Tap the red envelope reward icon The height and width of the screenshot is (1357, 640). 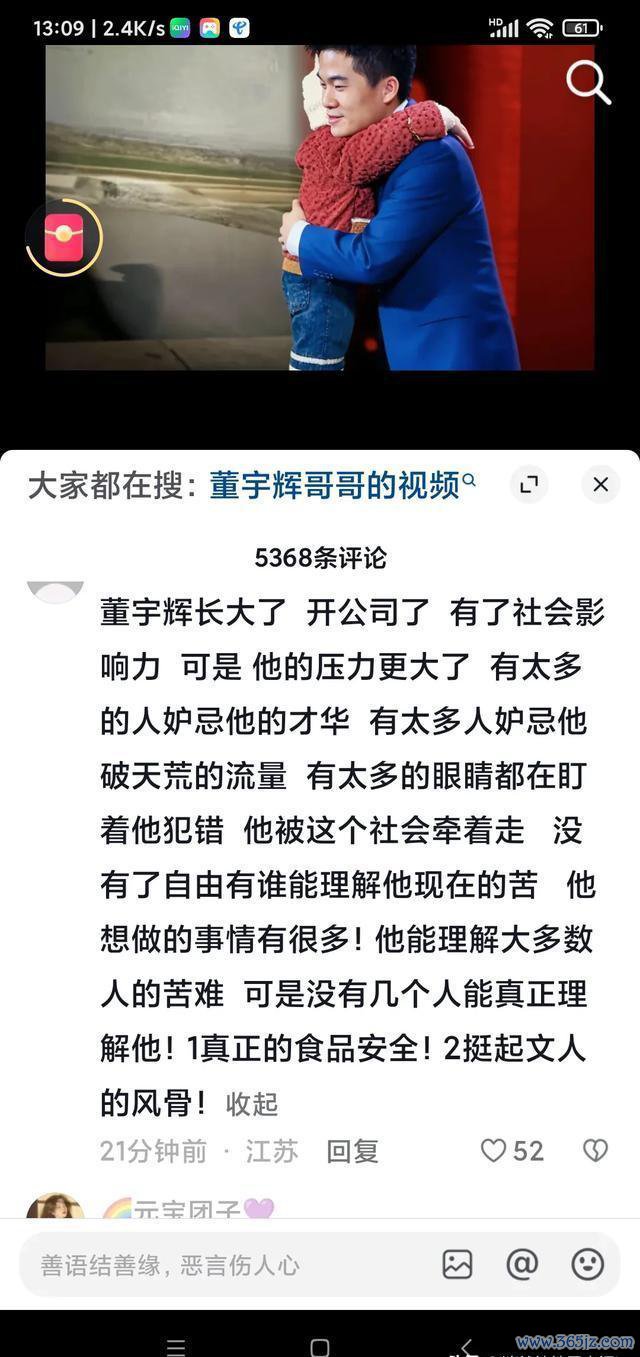[x=64, y=238]
